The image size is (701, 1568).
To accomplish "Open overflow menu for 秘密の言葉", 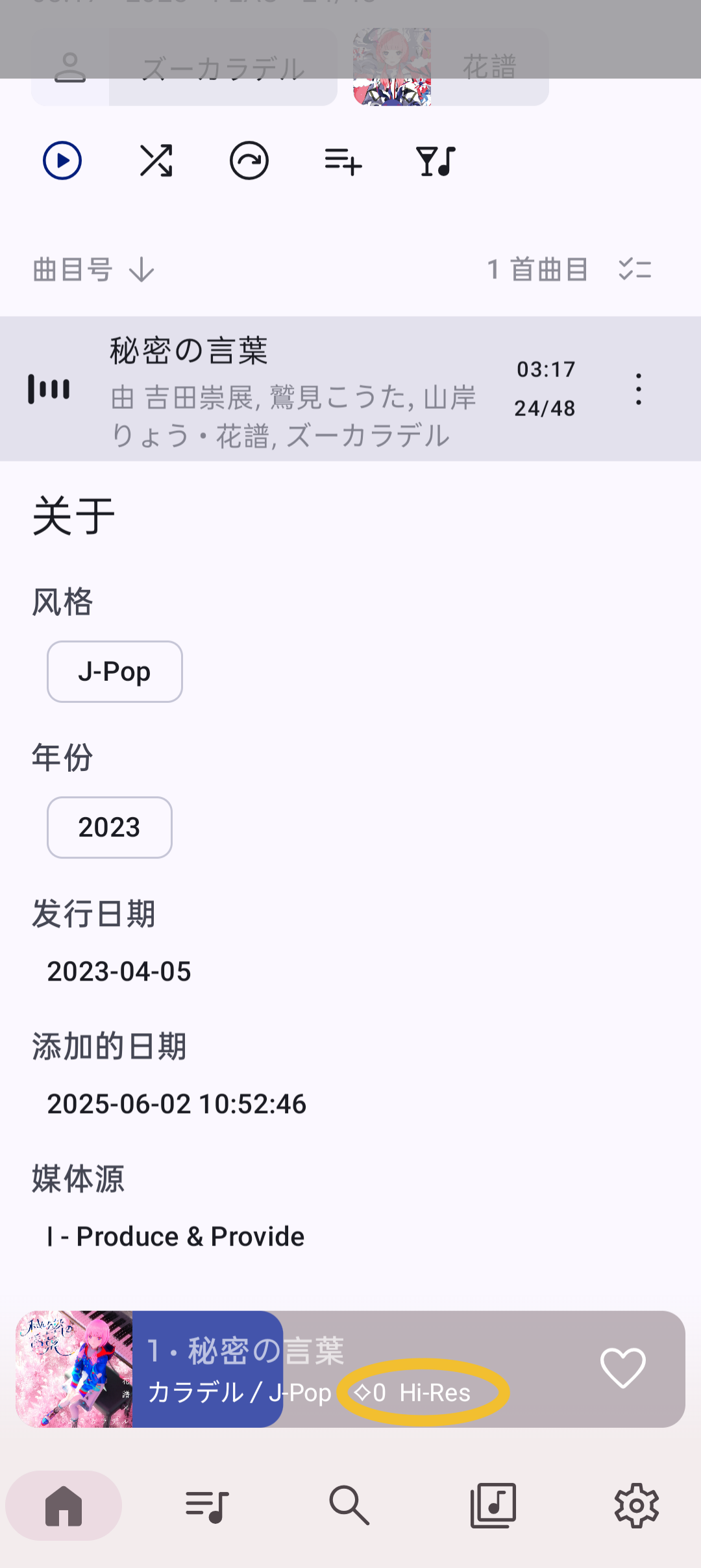I will click(639, 389).
